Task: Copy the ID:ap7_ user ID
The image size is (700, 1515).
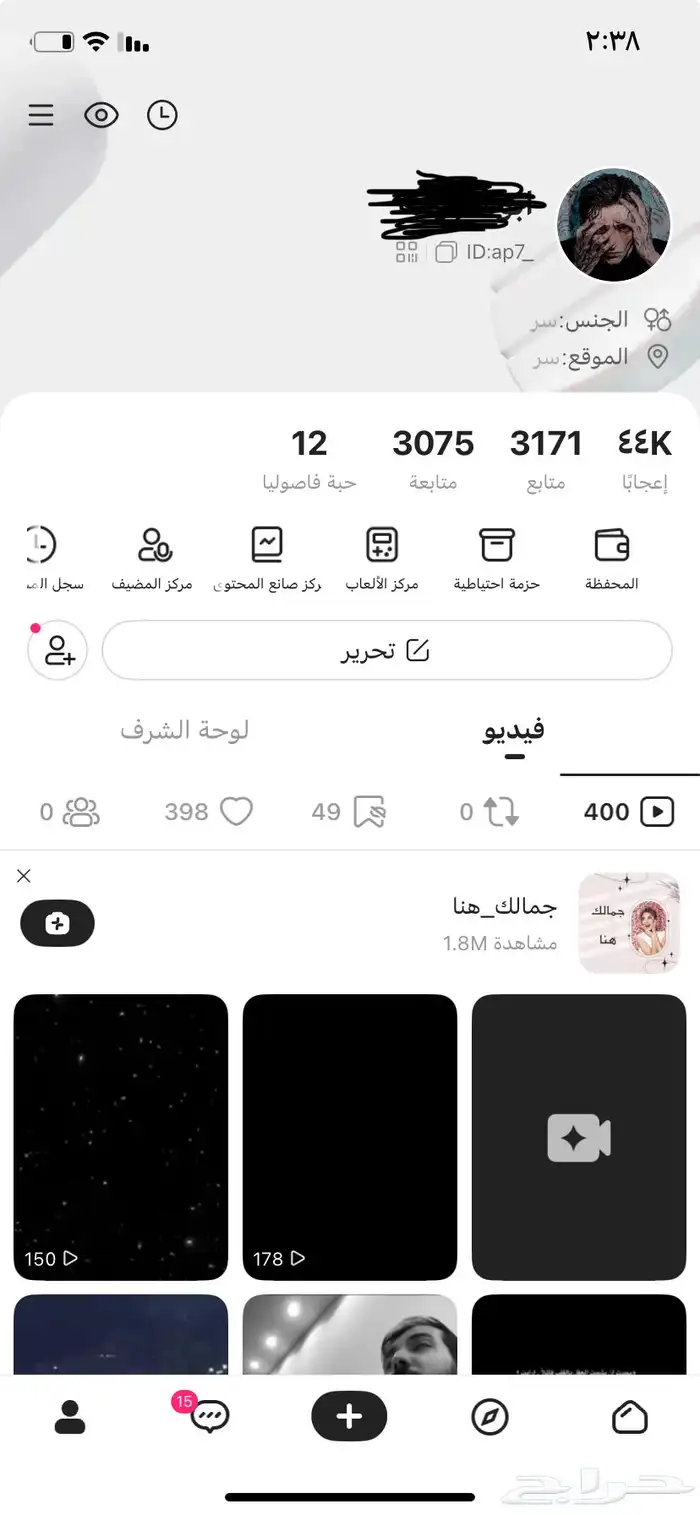Action: point(446,252)
